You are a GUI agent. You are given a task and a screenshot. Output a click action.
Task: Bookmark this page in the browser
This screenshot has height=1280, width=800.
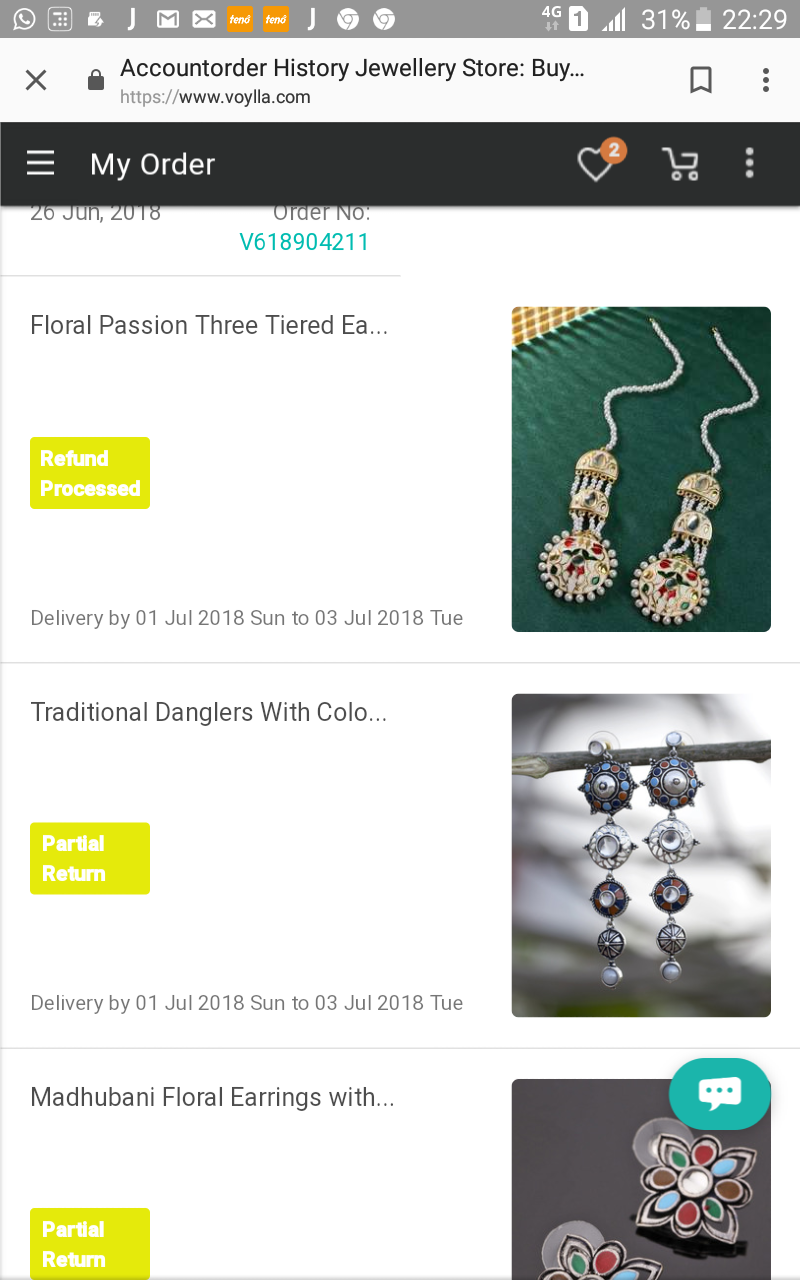(x=701, y=81)
